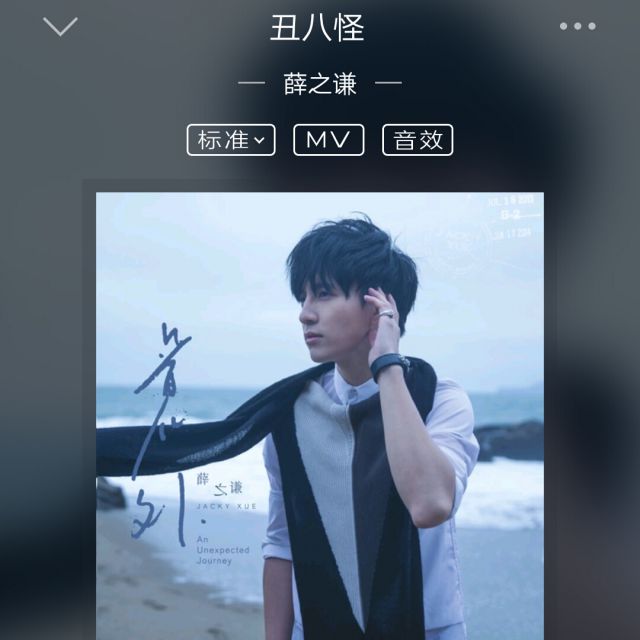
Task: Tap the 薛之谦 artist name
Action: tap(319, 83)
